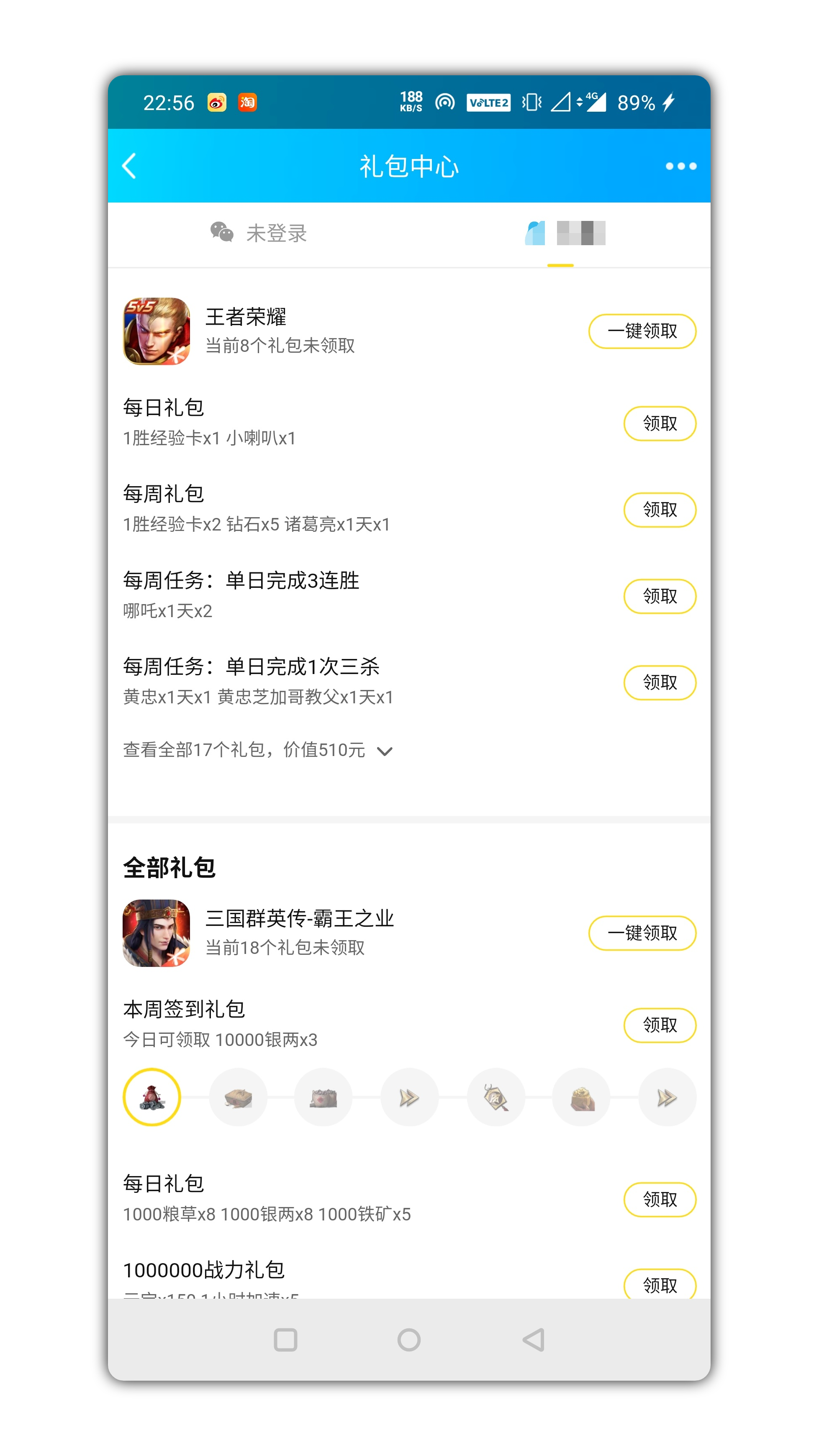Tap the chevron beside 价值510元

[385, 751]
